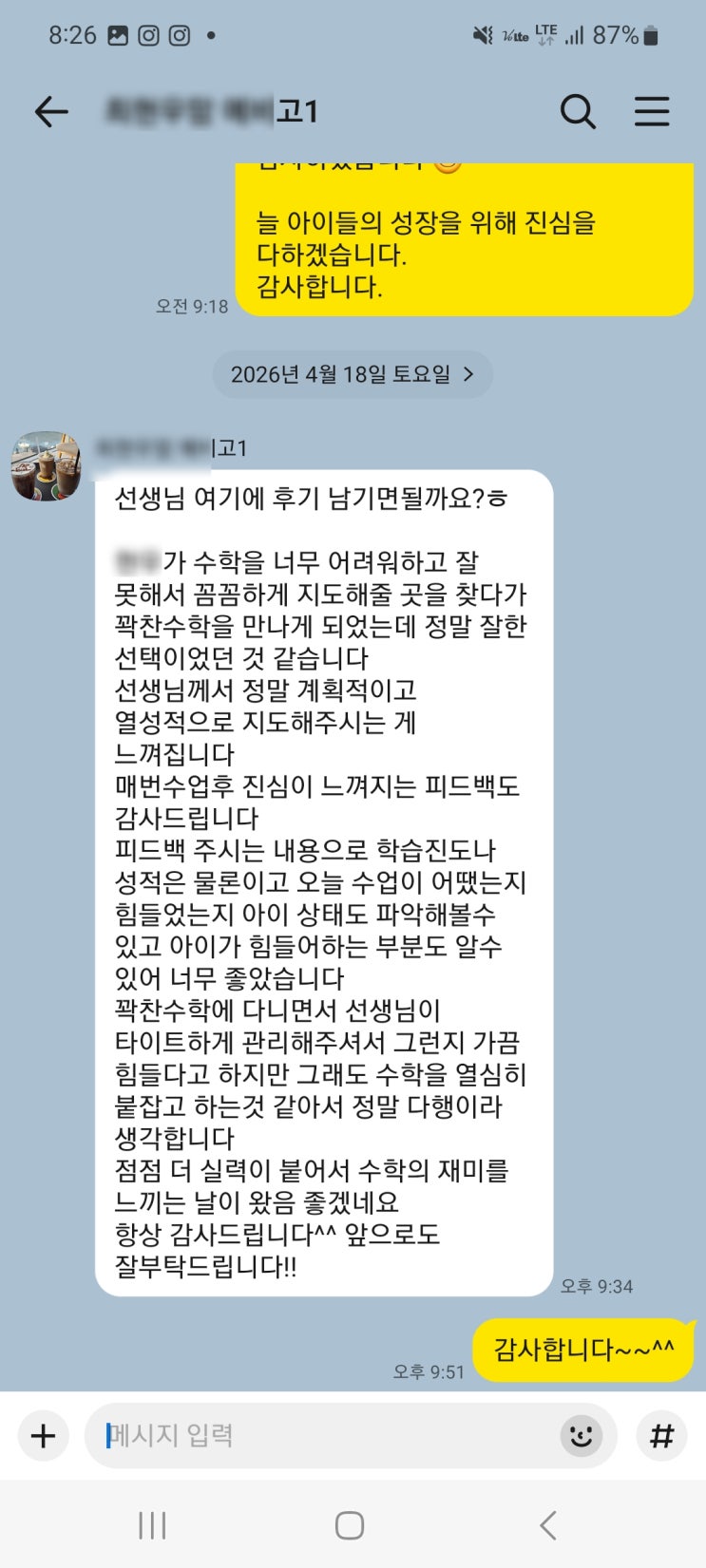Image resolution: width=706 pixels, height=1568 pixels.
Task: Go back to the chat list
Action: pos(51,112)
